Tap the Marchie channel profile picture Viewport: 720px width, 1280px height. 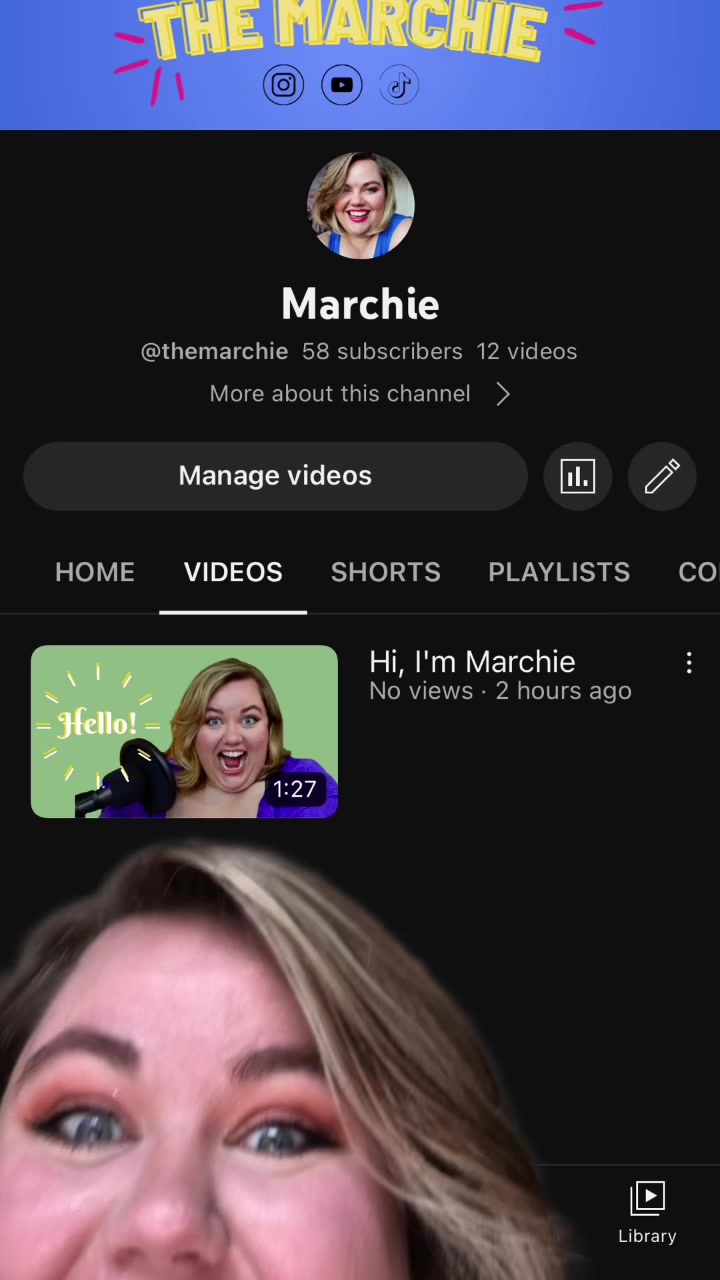click(x=360, y=206)
